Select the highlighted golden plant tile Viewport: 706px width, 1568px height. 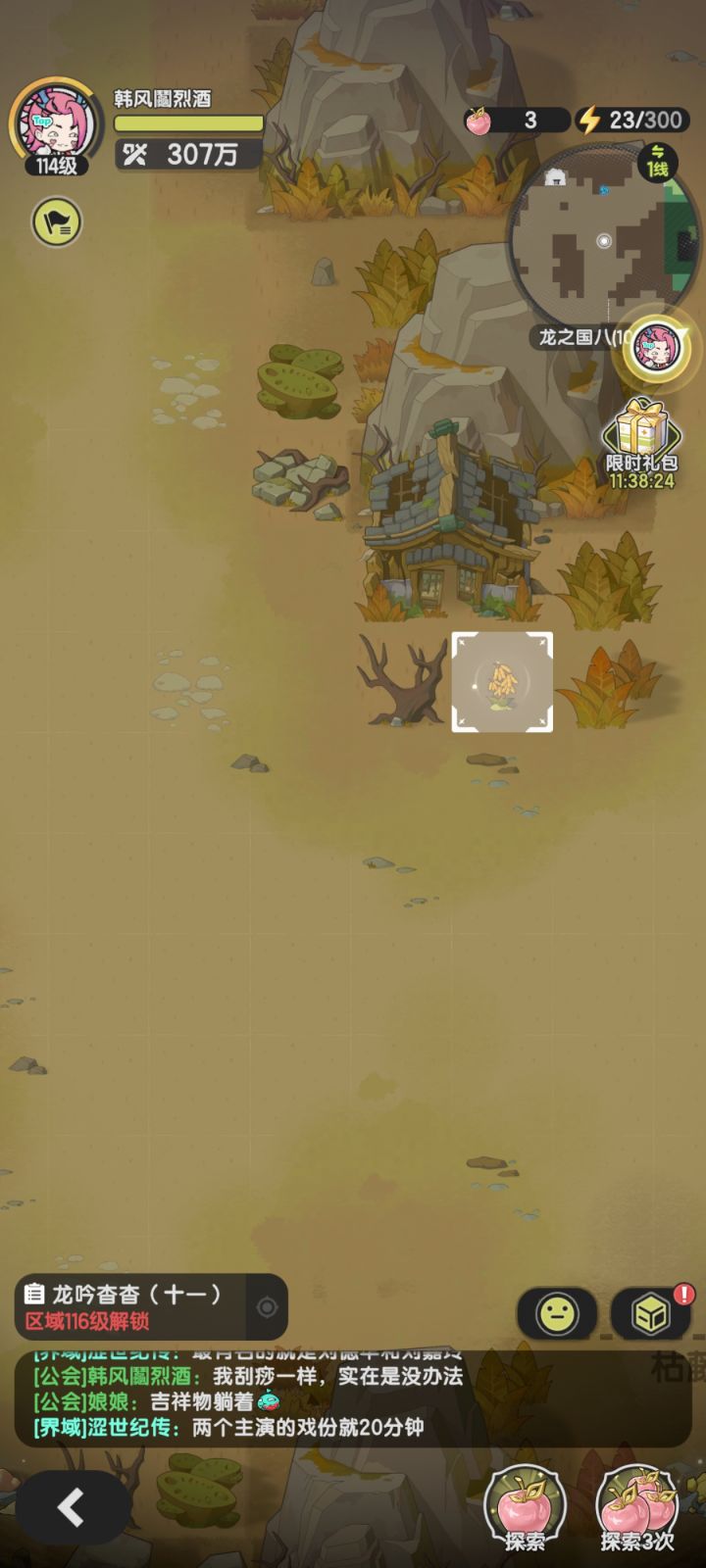(502, 682)
